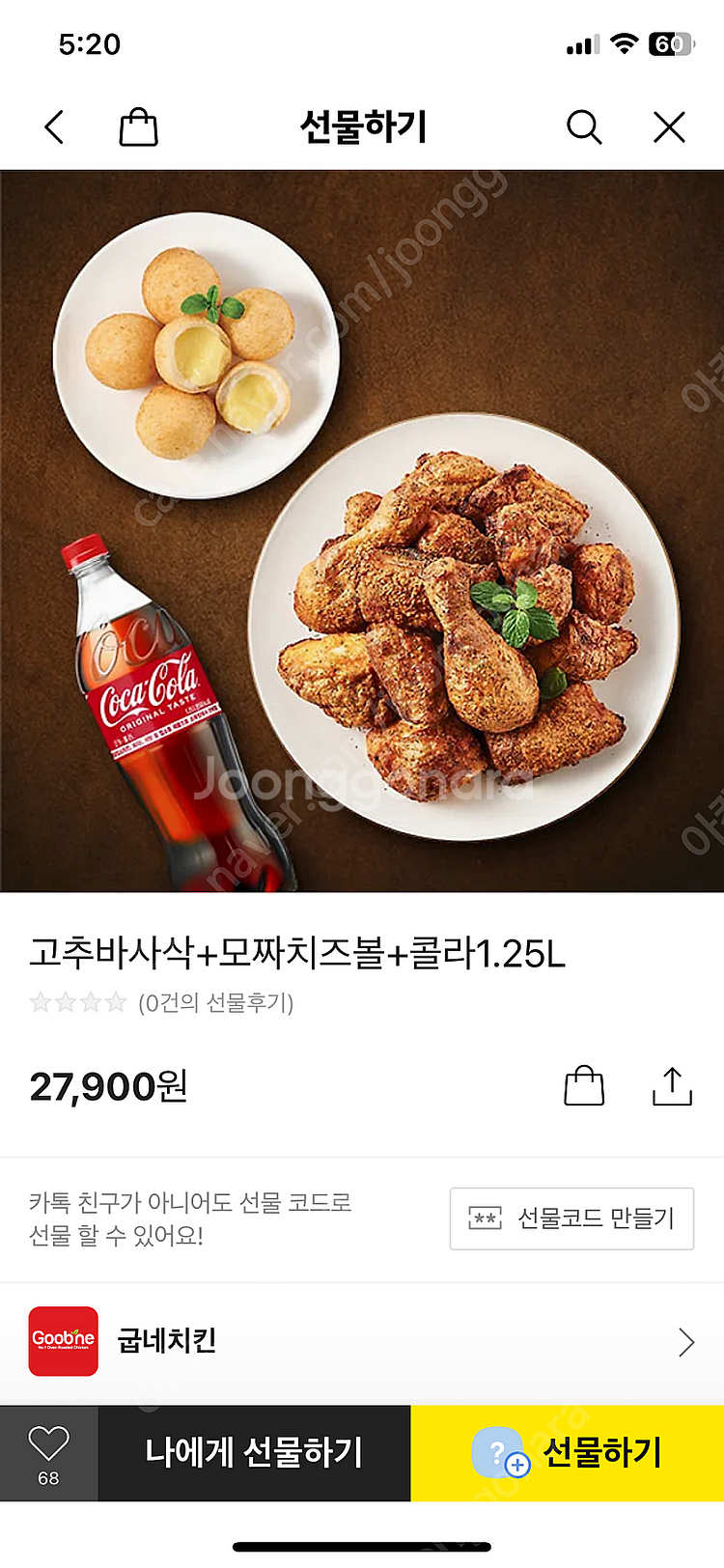This screenshot has width=724, height=1568.
Task: Open the search magnifier icon
Action: [x=584, y=127]
